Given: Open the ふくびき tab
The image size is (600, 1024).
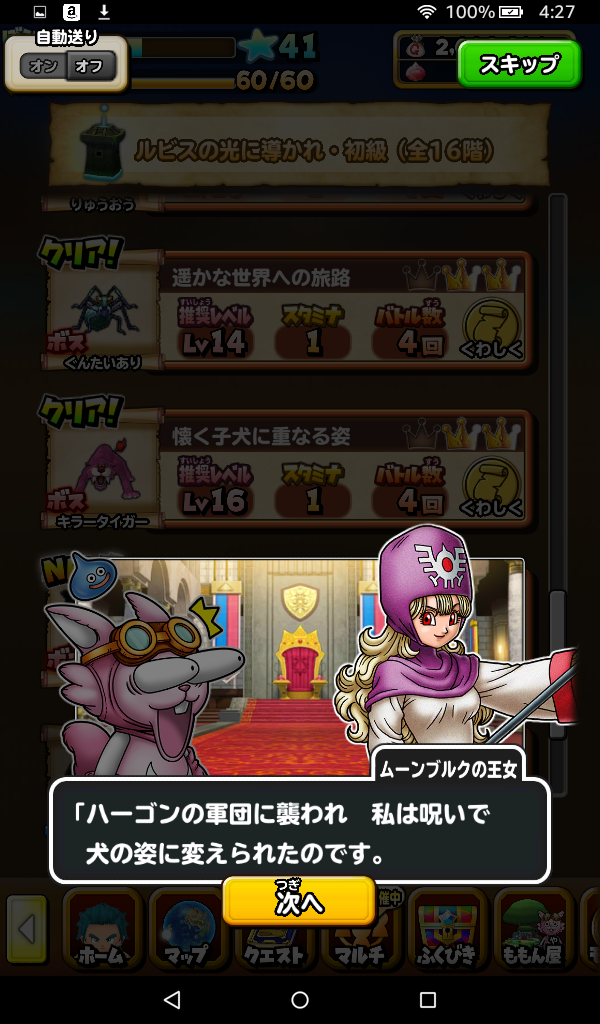Looking at the screenshot, I should pyautogui.click(x=447, y=932).
